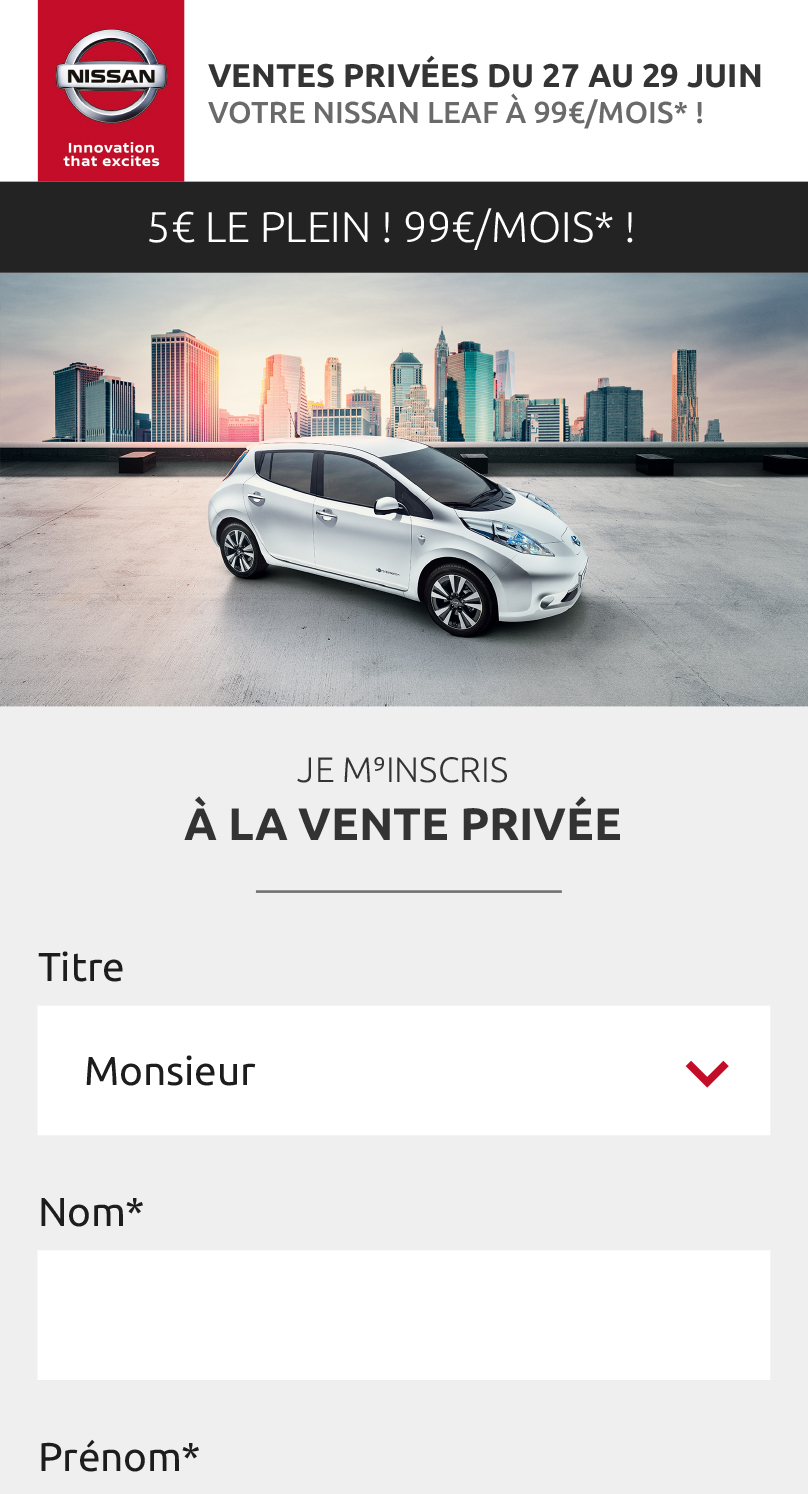Screen dimensions: 808x1494
Task: Open the Titre dropdown showing Monsieur
Action: (x=404, y=1070)
